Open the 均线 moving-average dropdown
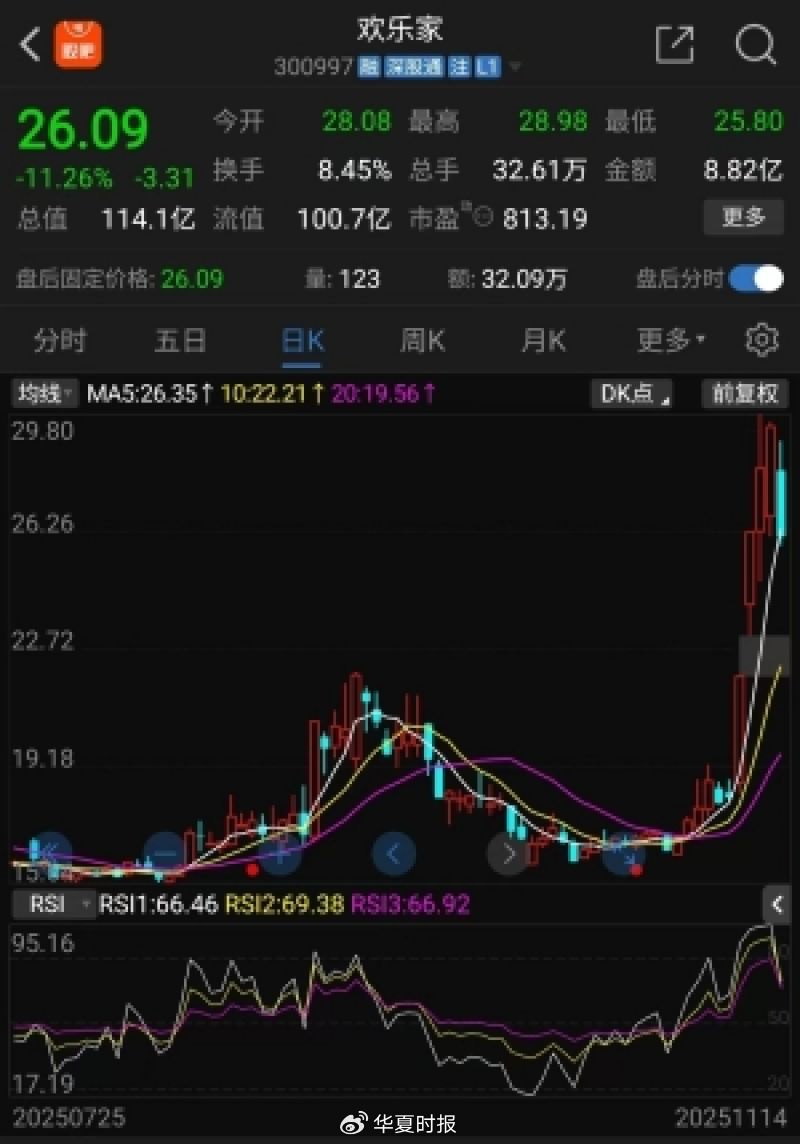 (x=42, y=393)
